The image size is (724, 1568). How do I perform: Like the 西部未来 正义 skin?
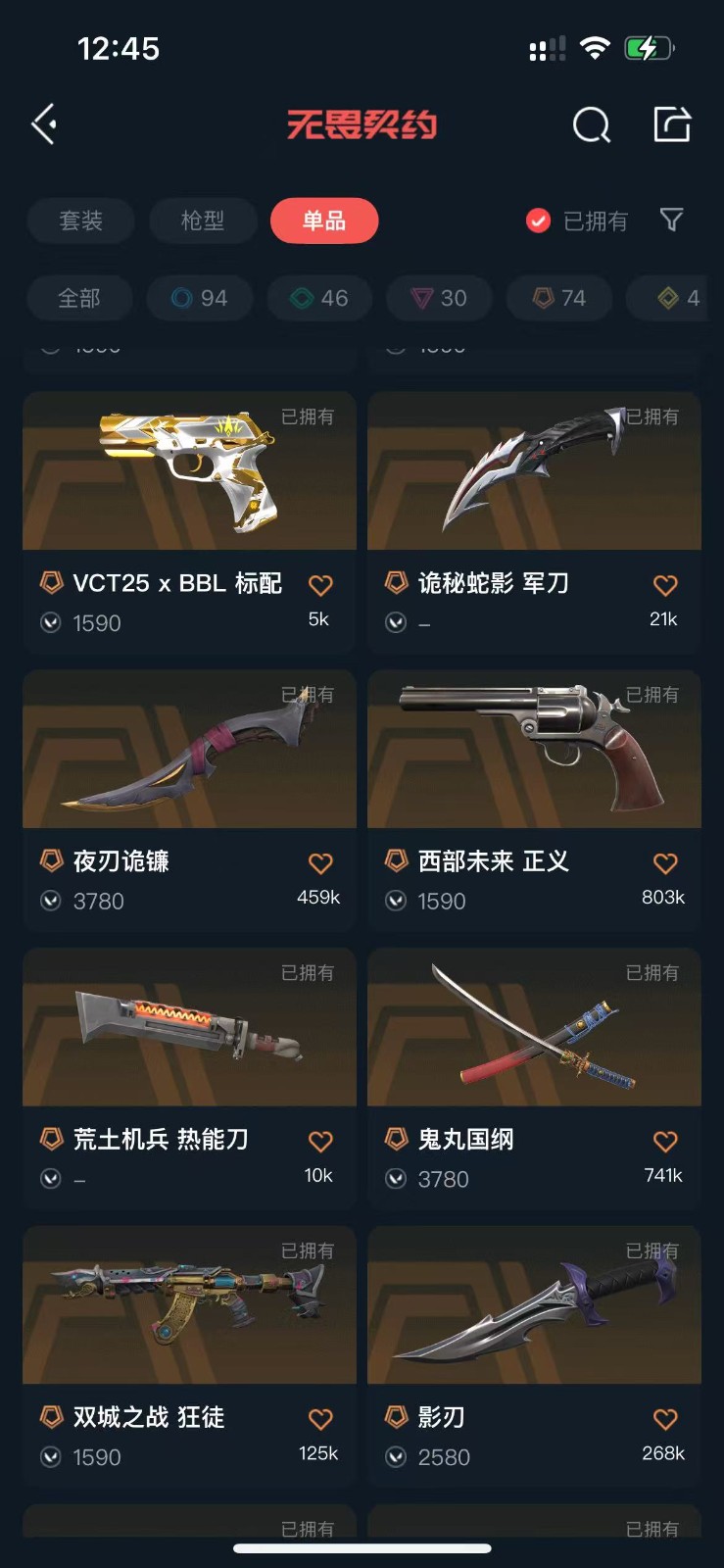pyautogui.click(x=665, y=863)
